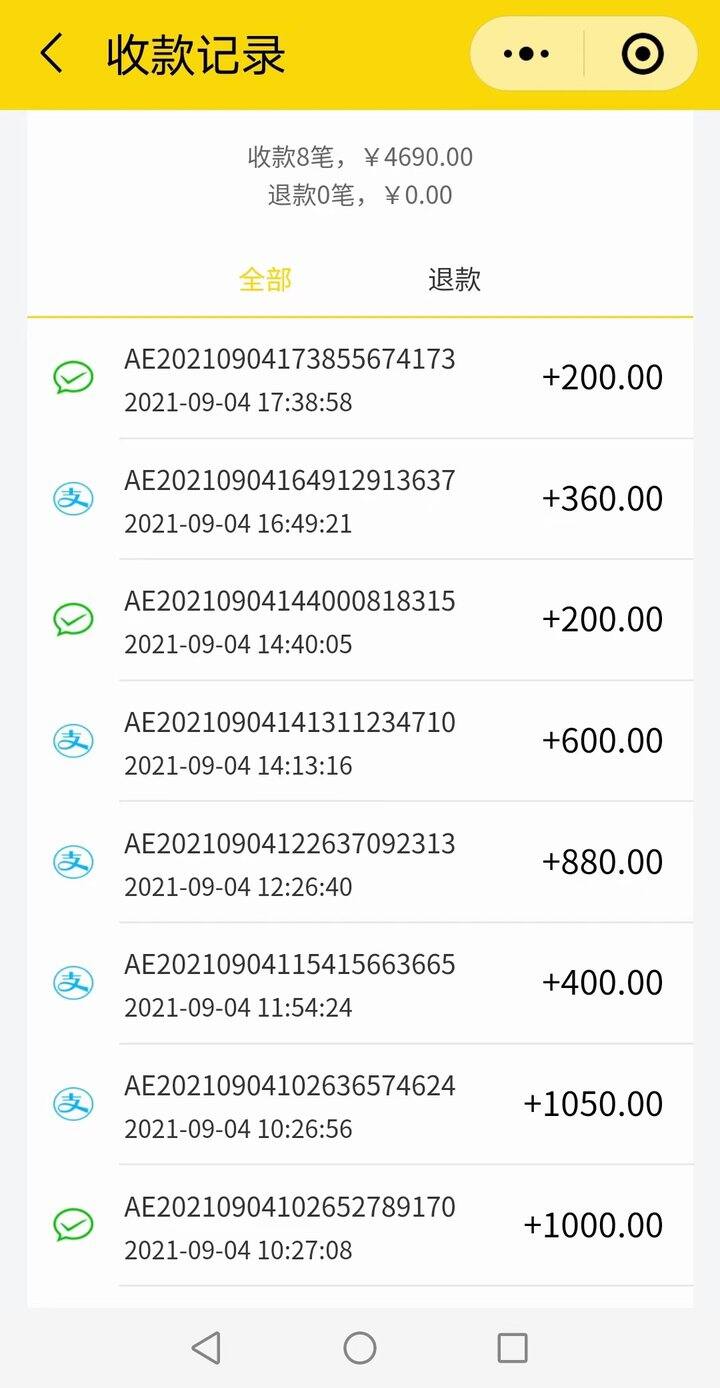Select the +1050.00 payment record

click(x=360, y=1104)
